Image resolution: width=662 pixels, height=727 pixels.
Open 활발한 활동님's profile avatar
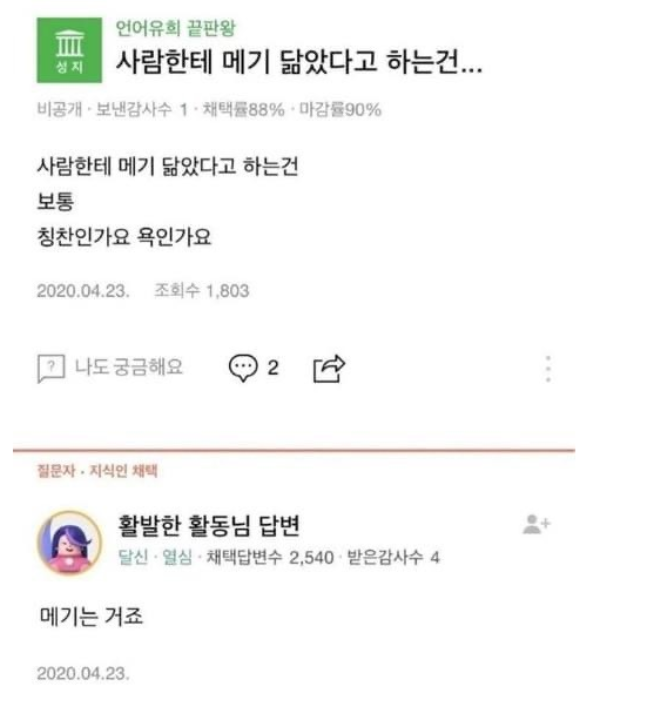click(68, 542)
